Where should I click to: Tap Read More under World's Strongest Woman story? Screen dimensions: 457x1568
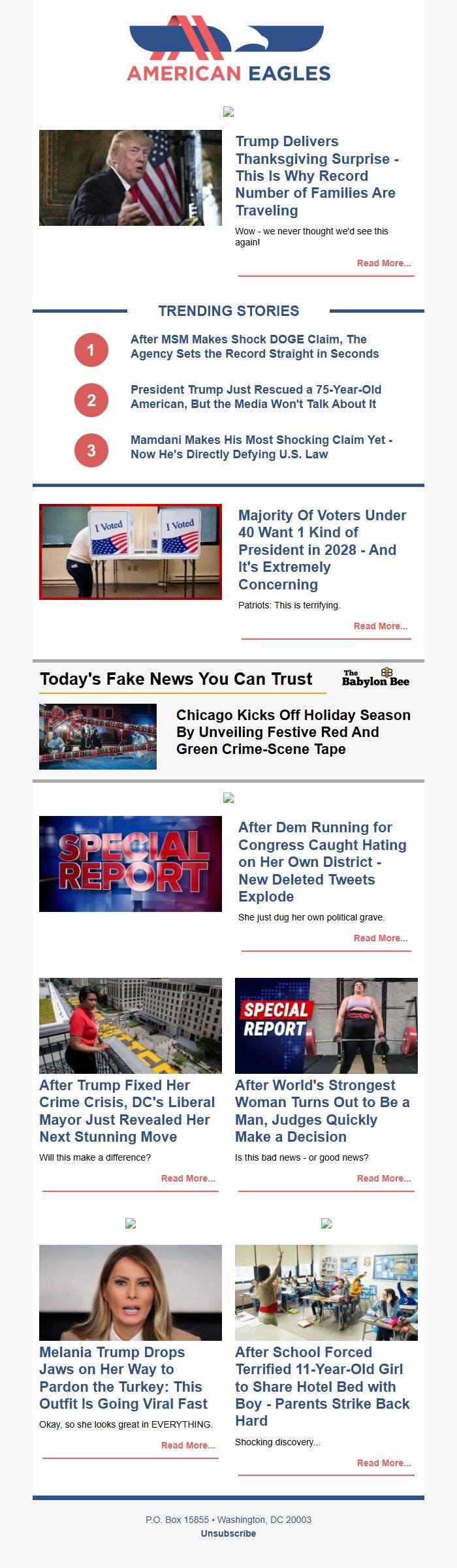383,1178
